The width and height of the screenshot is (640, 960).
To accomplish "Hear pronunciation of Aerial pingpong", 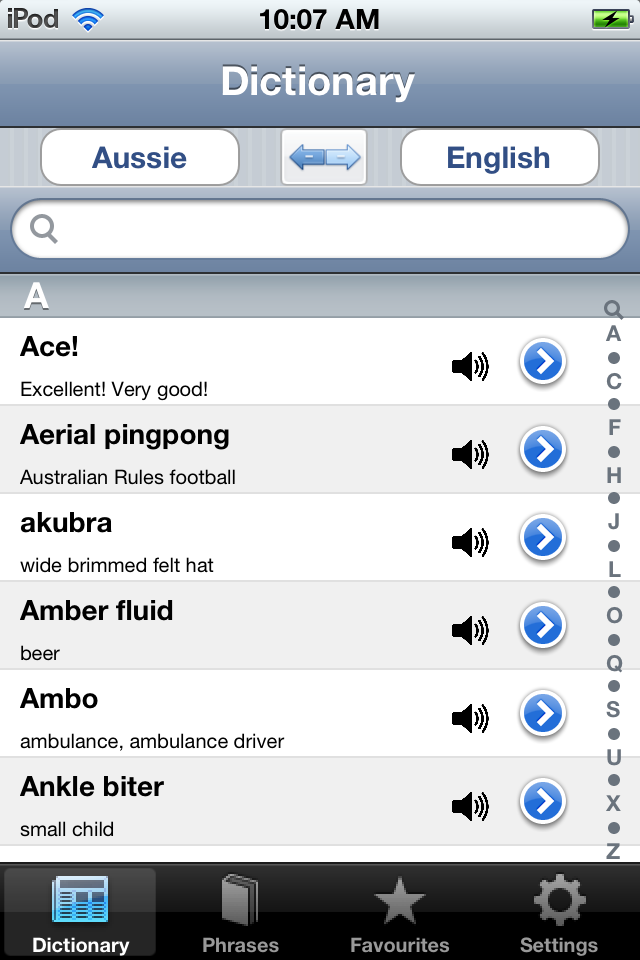I will pyautogui.click(x=470, y=455).
